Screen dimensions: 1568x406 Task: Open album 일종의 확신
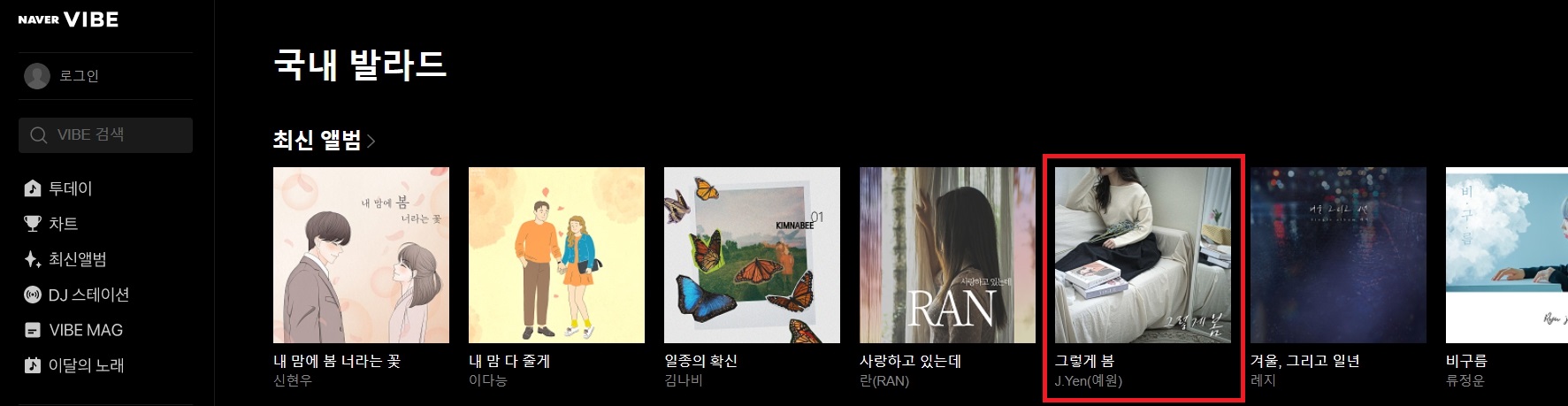pyautogui.click(x=752, y=255)
